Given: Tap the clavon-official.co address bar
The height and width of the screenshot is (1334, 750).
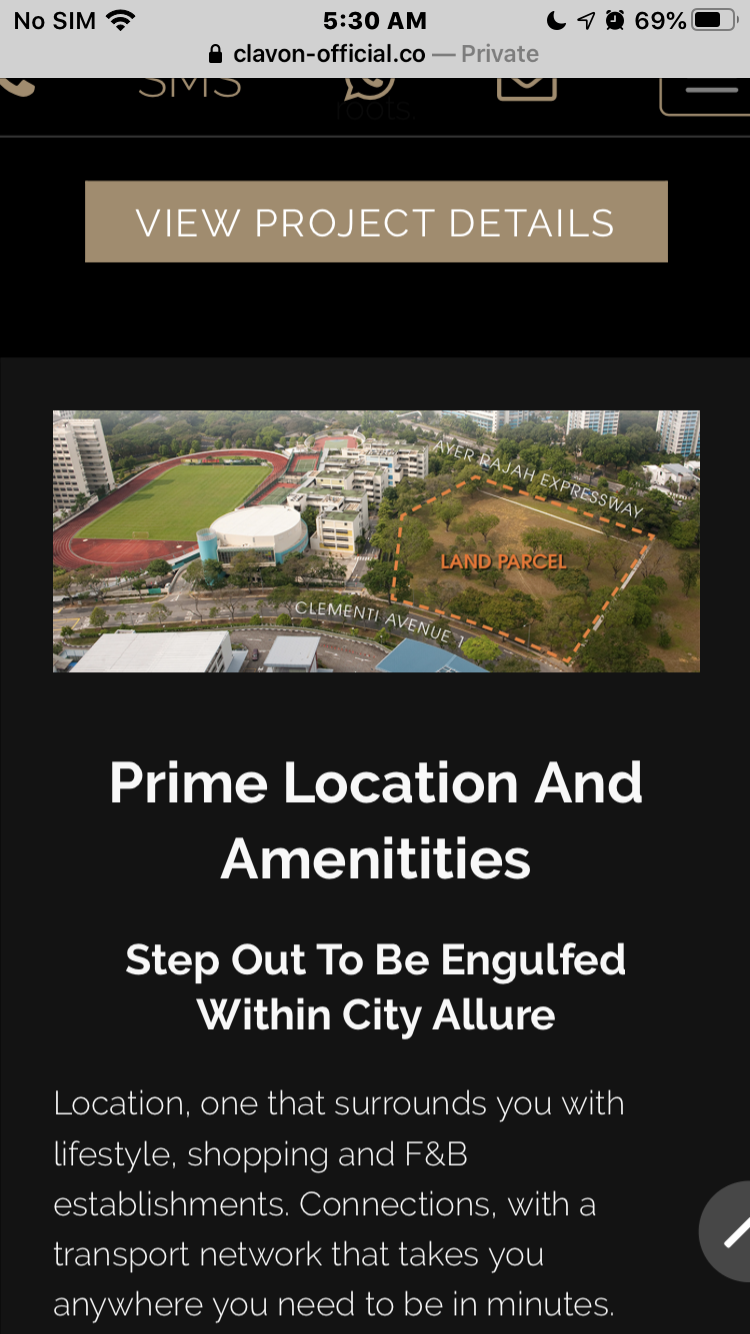Looking at the screenshot, I should coord(374,54).
